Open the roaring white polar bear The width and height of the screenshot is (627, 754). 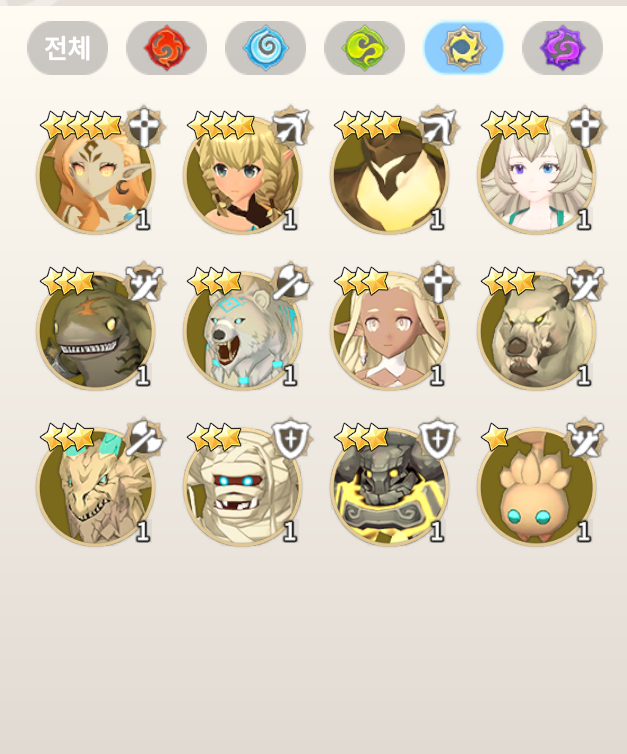(x=242, y=332)
